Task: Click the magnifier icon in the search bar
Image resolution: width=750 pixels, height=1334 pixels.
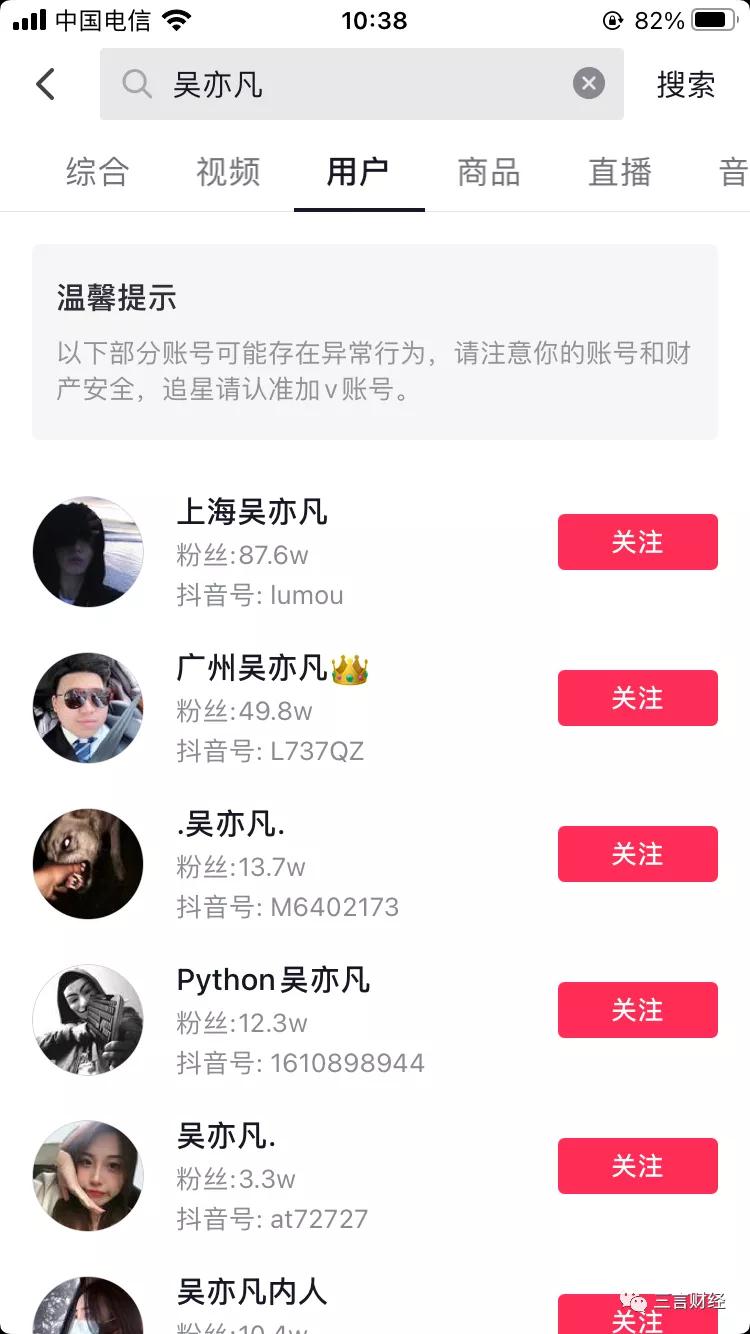Action: 137,84
